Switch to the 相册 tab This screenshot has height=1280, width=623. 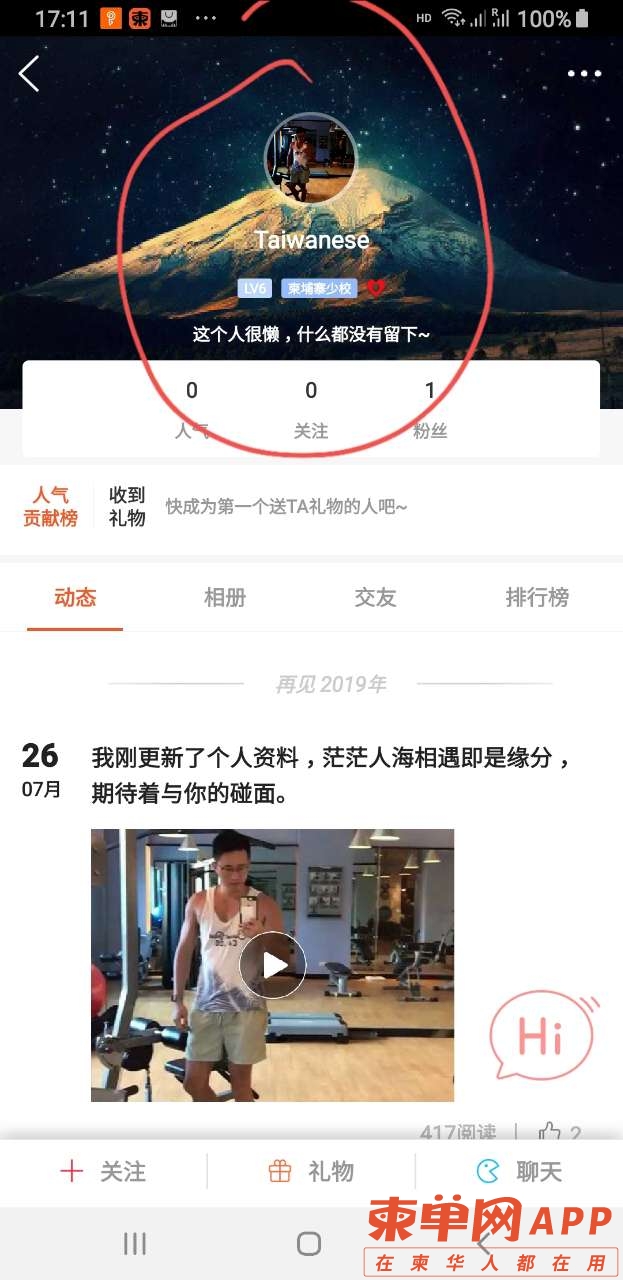[x=225, y=598]
